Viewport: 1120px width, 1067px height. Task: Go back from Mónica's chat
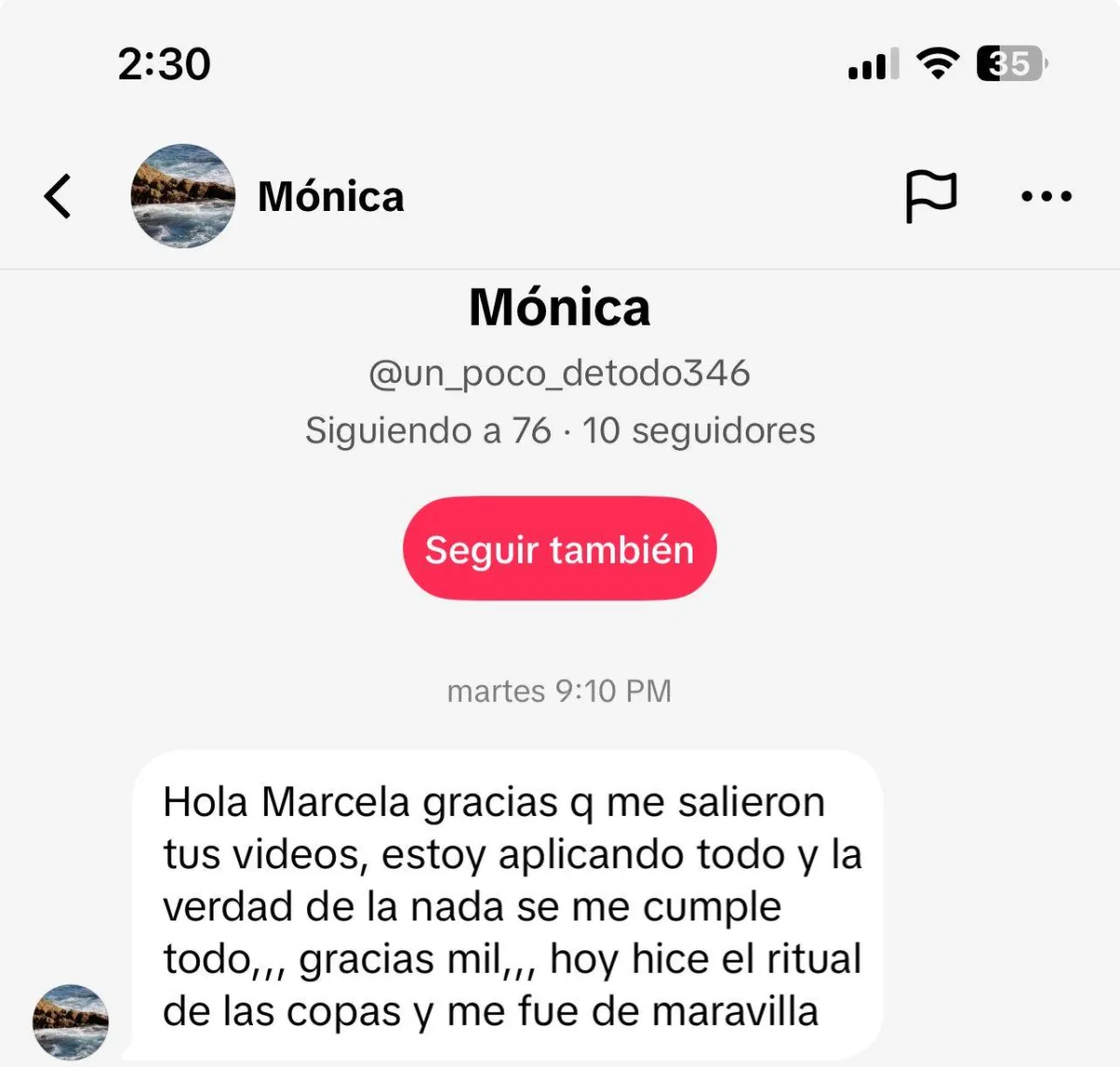pyautogui.click(x=58, y=196)
